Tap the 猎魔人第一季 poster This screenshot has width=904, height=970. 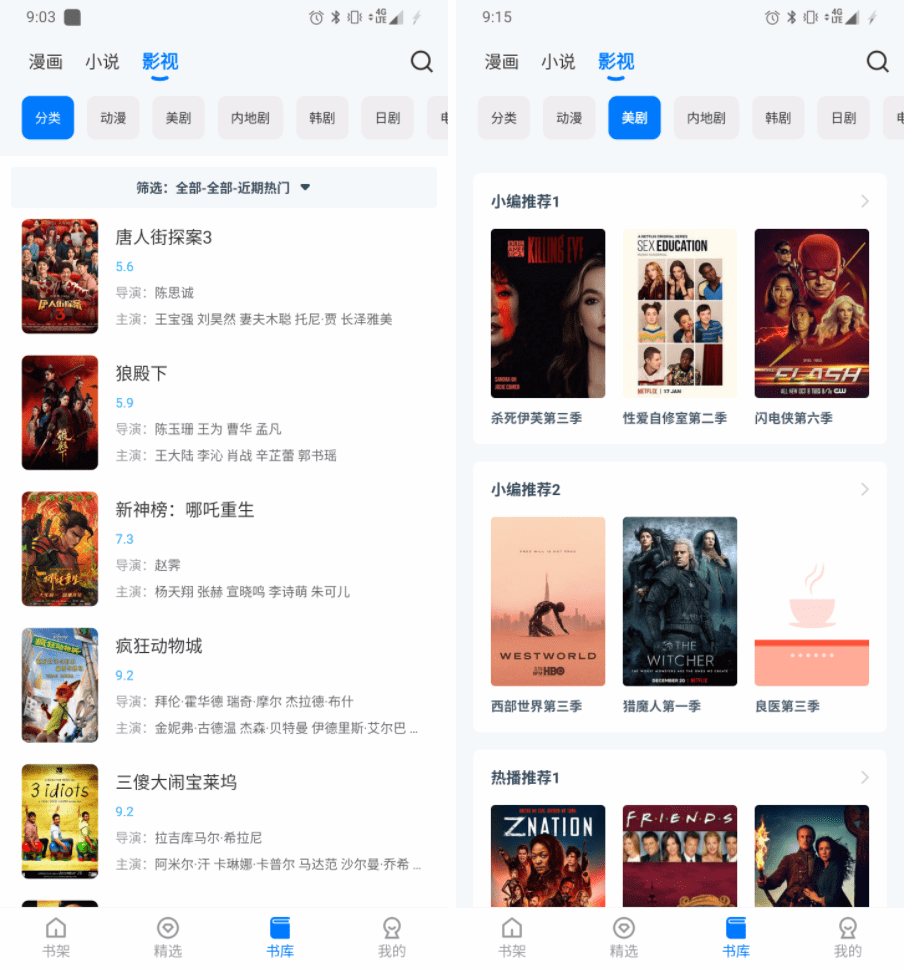680,601
